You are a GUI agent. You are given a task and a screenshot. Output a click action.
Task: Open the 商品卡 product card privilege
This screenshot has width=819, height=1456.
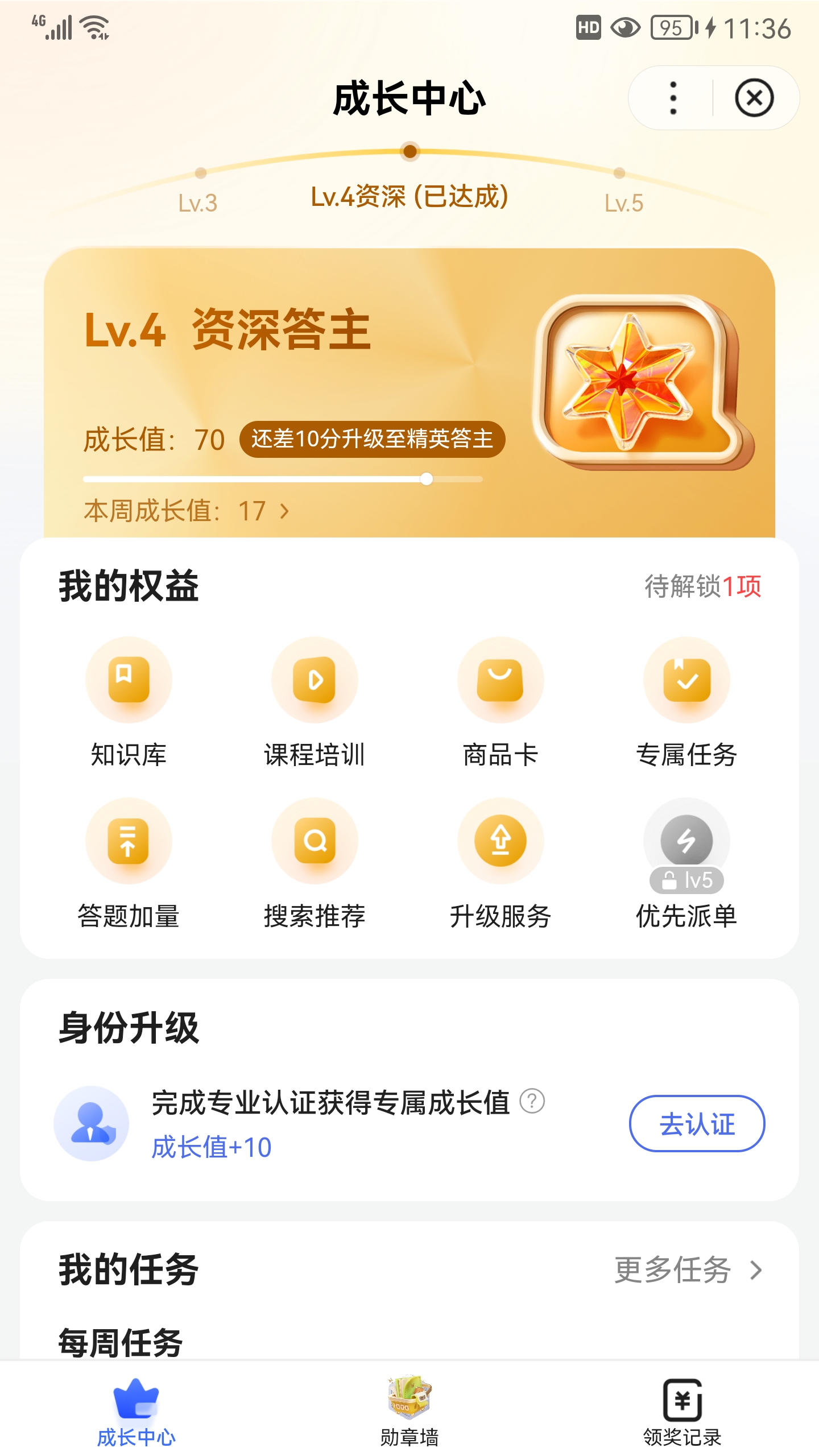(500, 680)
